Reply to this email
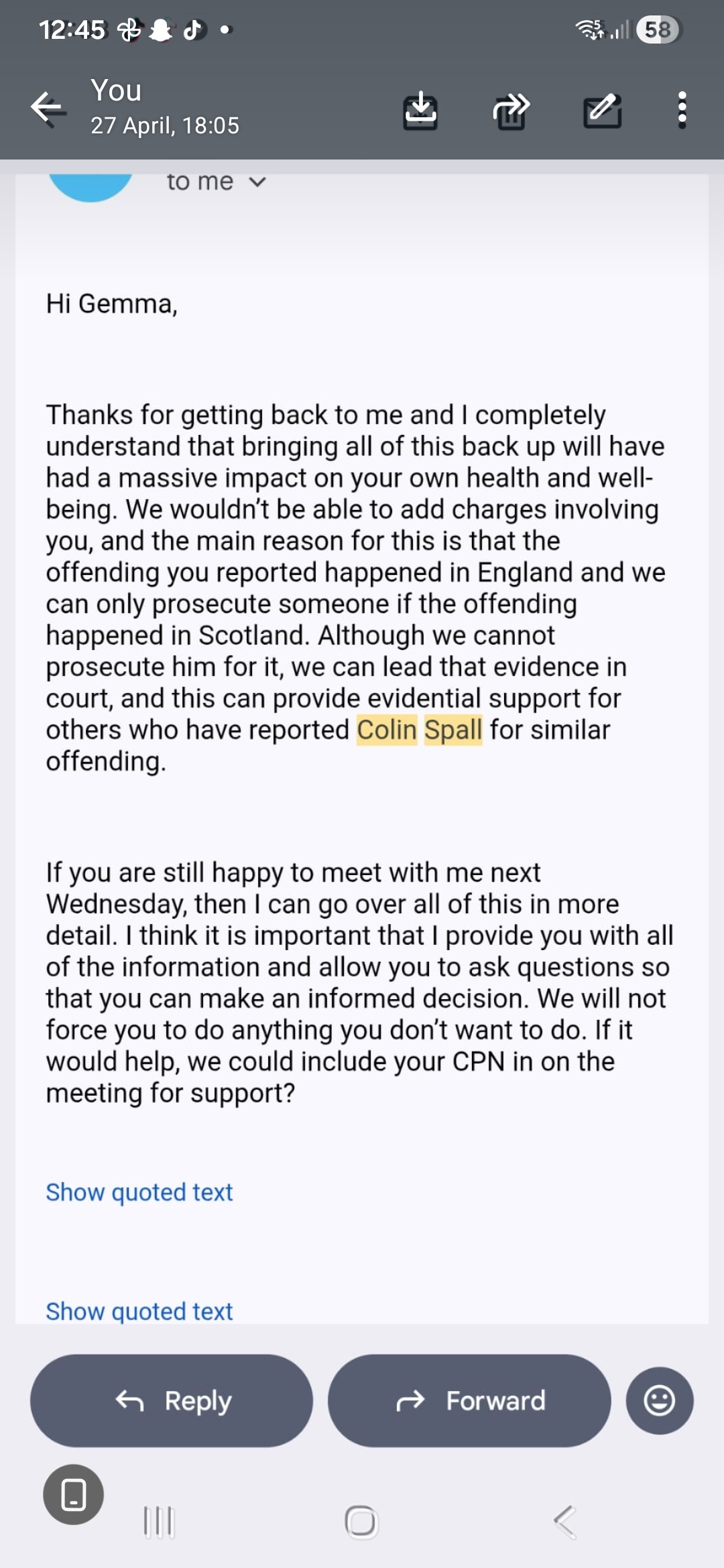 click(172, 1400)
